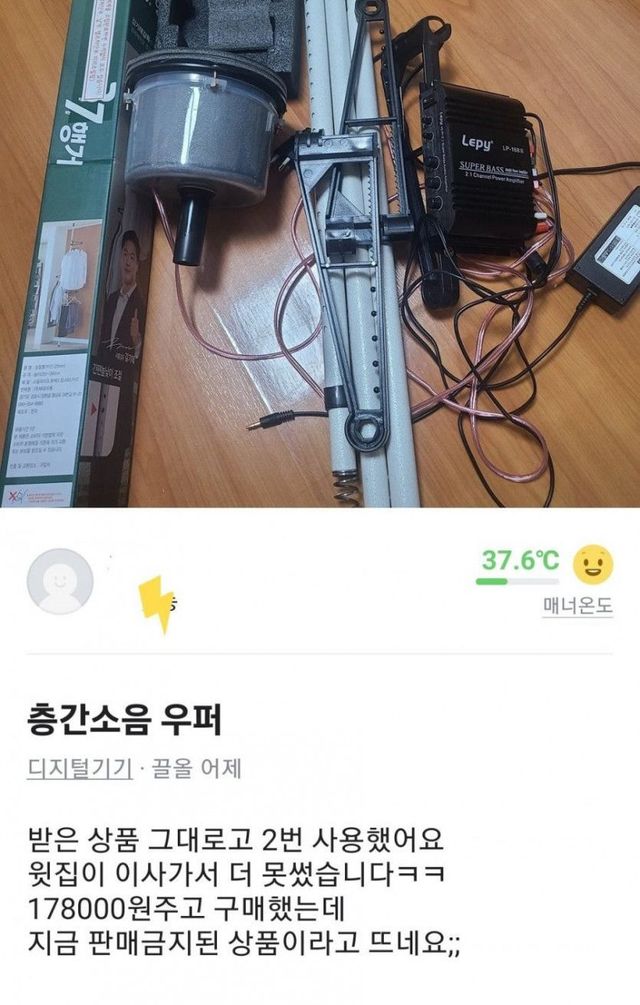Open the 디지털기기 category link

pos(78,769)
